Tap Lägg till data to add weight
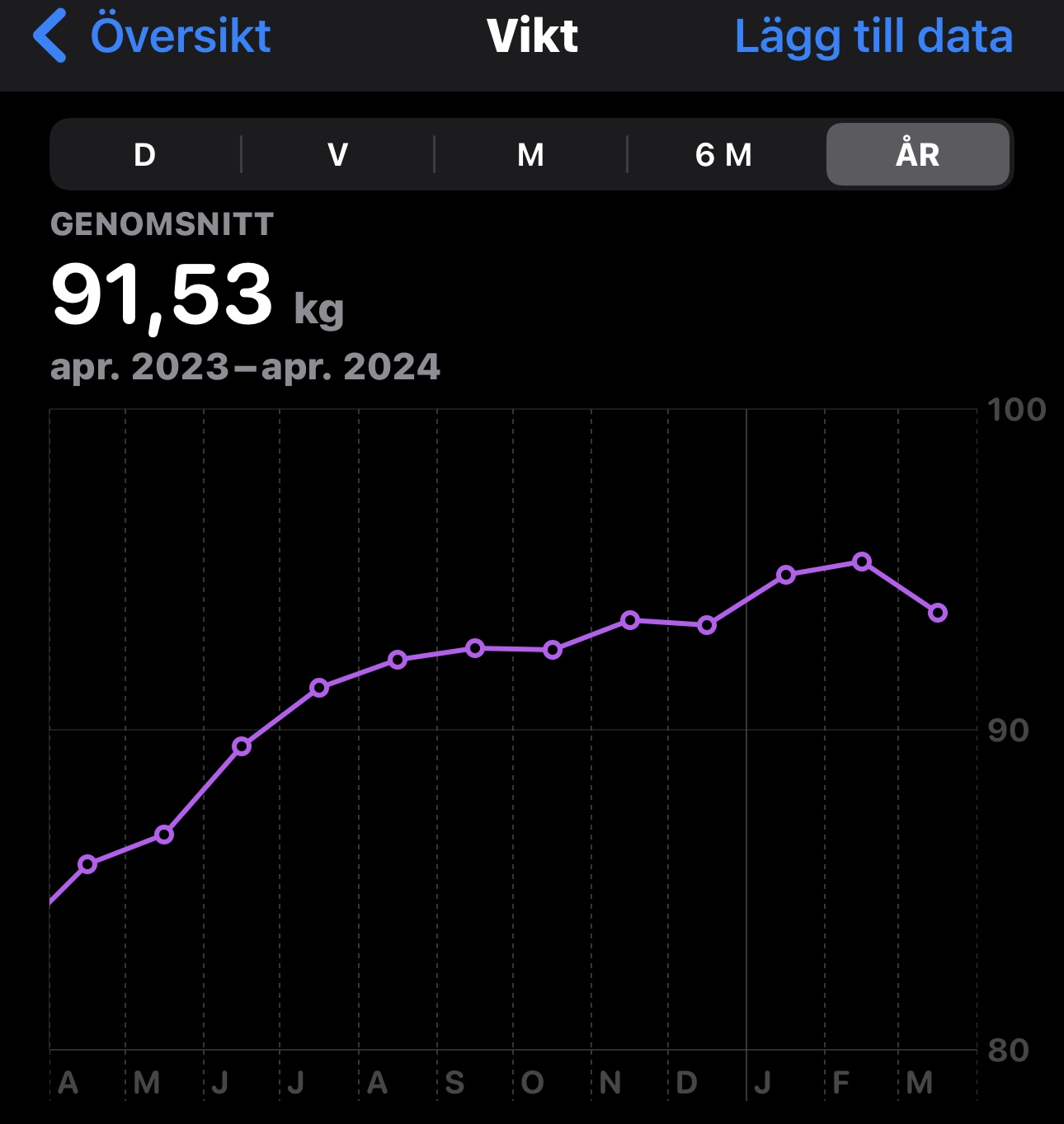The width and height of the screenshot is (1064, 1124). [873, 36]
